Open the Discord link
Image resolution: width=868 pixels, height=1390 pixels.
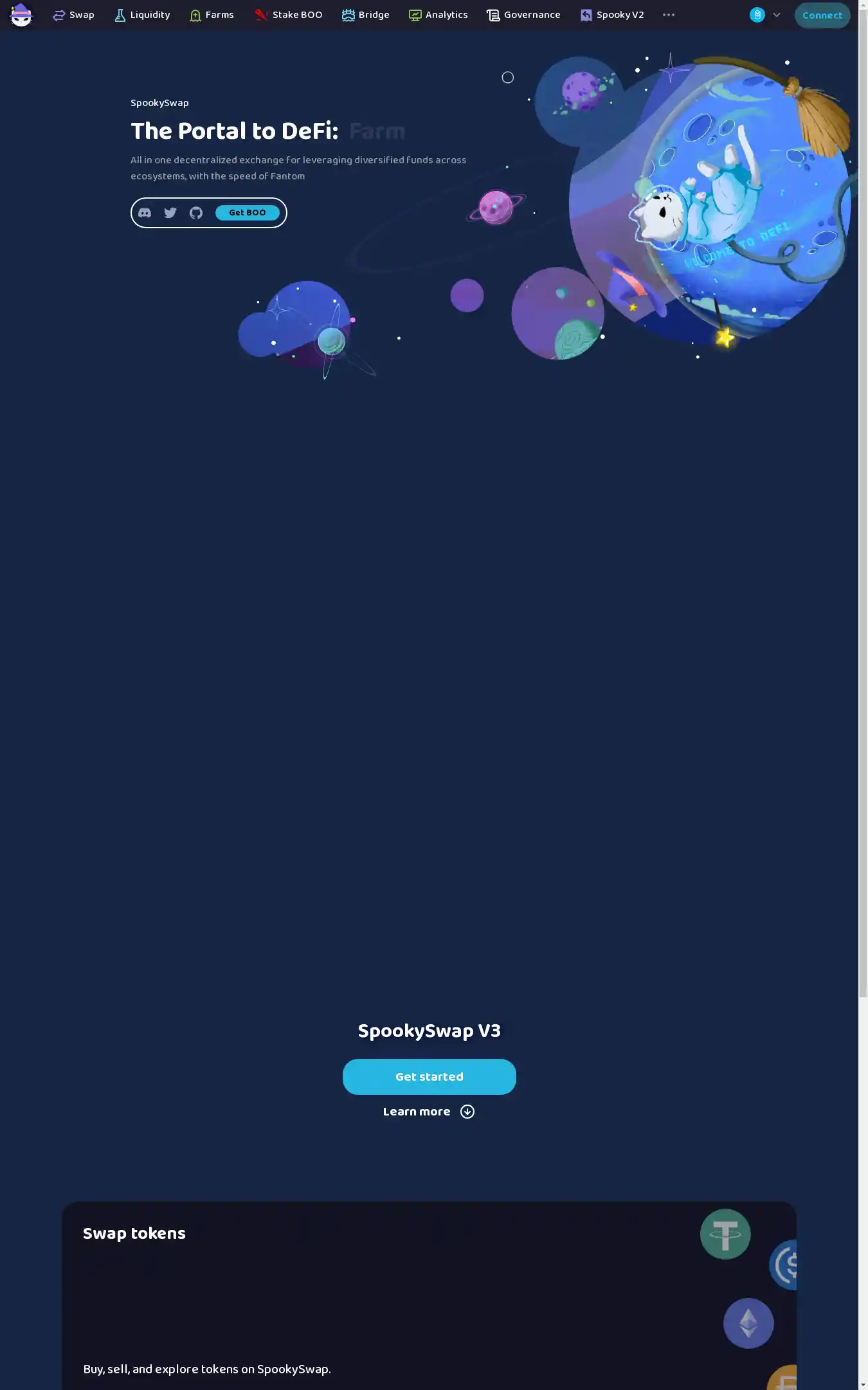(x=145, y=213)
